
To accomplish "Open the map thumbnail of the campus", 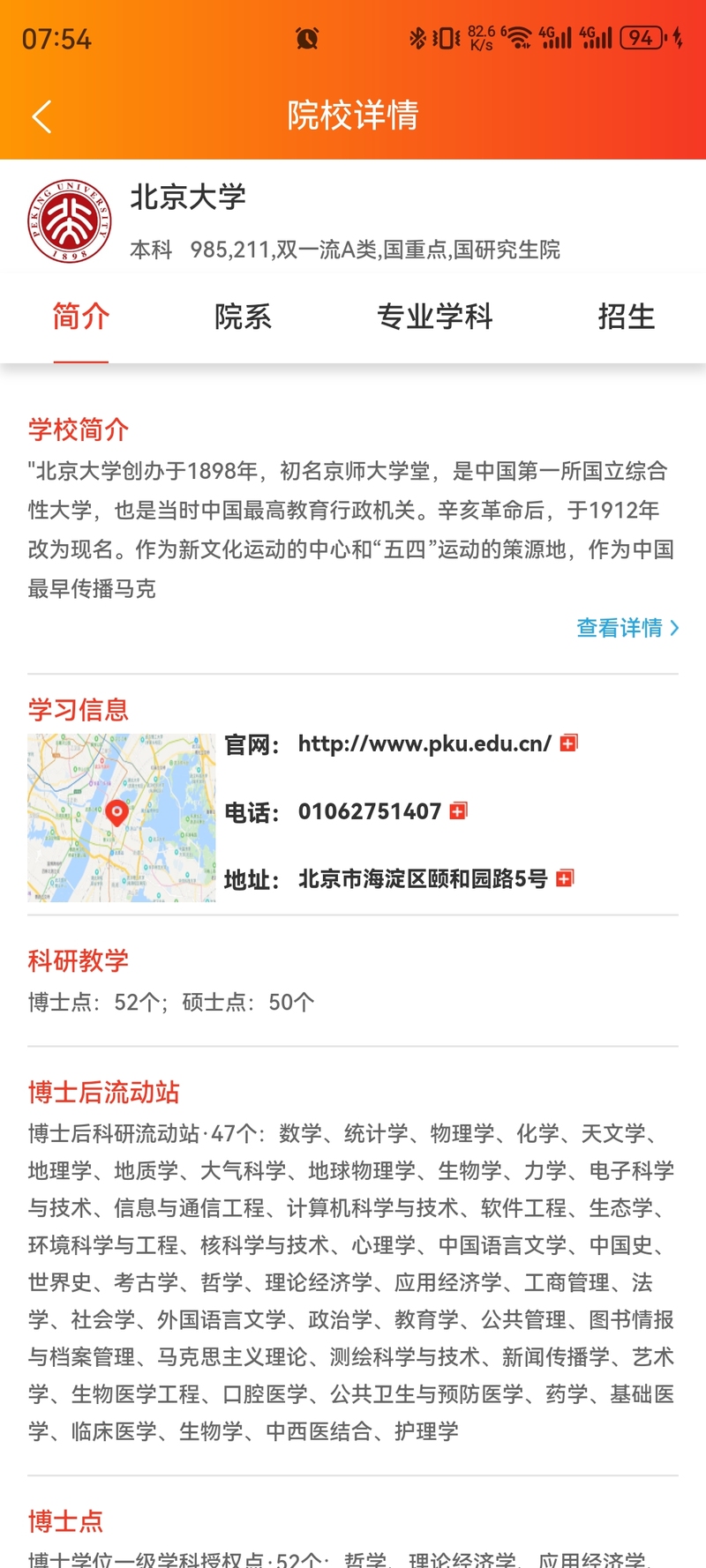I will click(121, 818).
